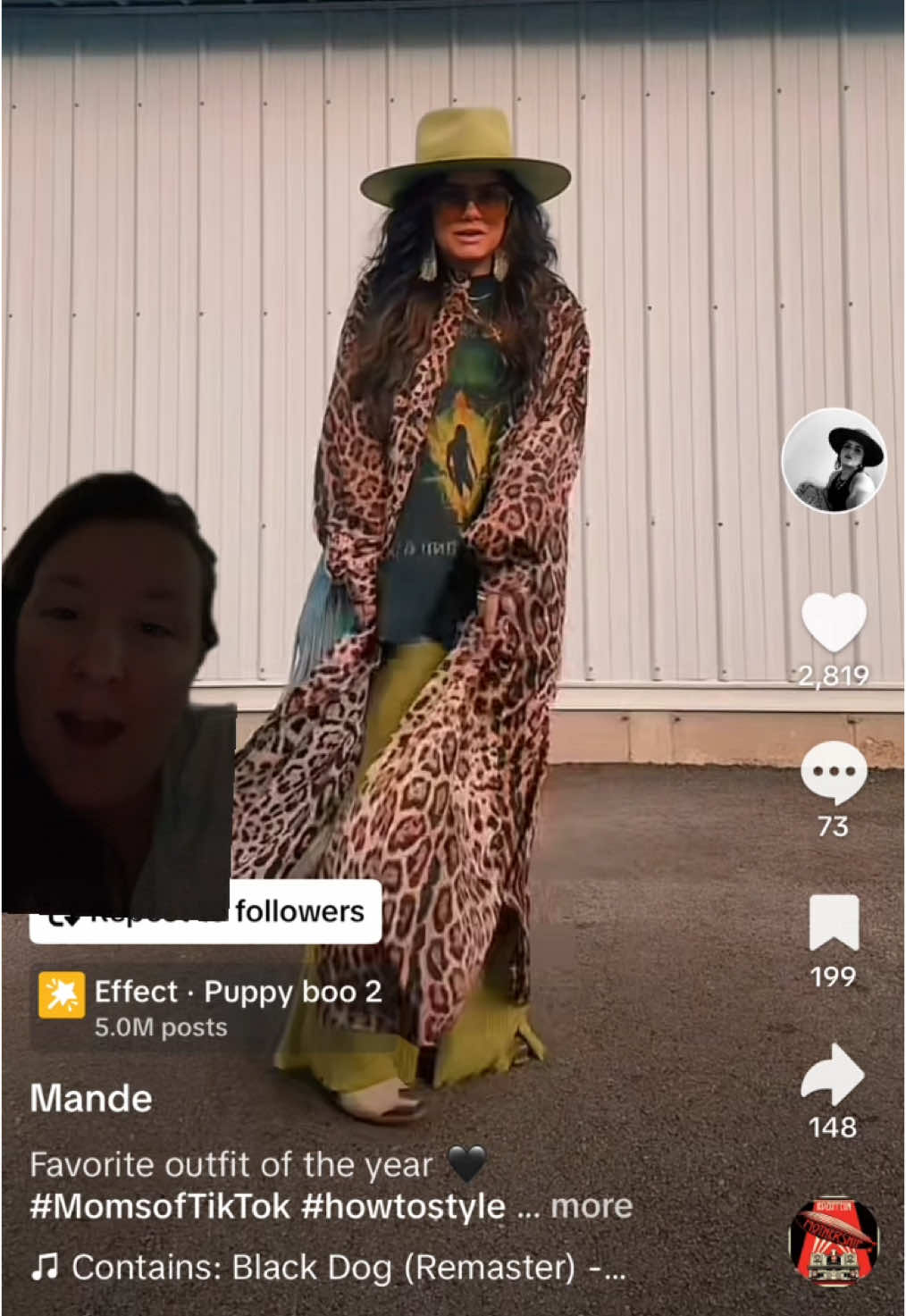Open the #MomsofTikTok hashtag
The image size is (906, 1316).
(x=160, y=1206)
